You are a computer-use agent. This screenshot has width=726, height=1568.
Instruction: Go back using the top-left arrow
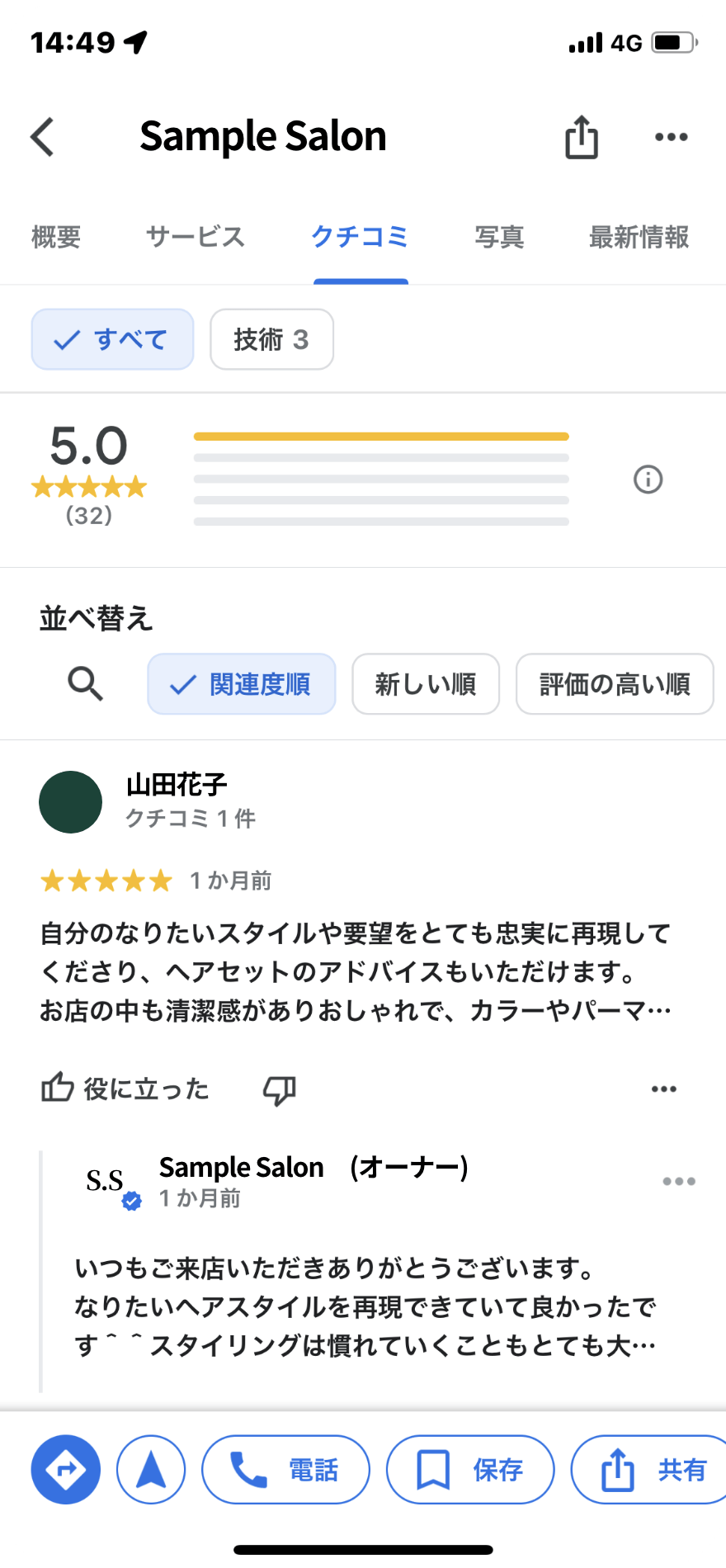coord(43,137)
